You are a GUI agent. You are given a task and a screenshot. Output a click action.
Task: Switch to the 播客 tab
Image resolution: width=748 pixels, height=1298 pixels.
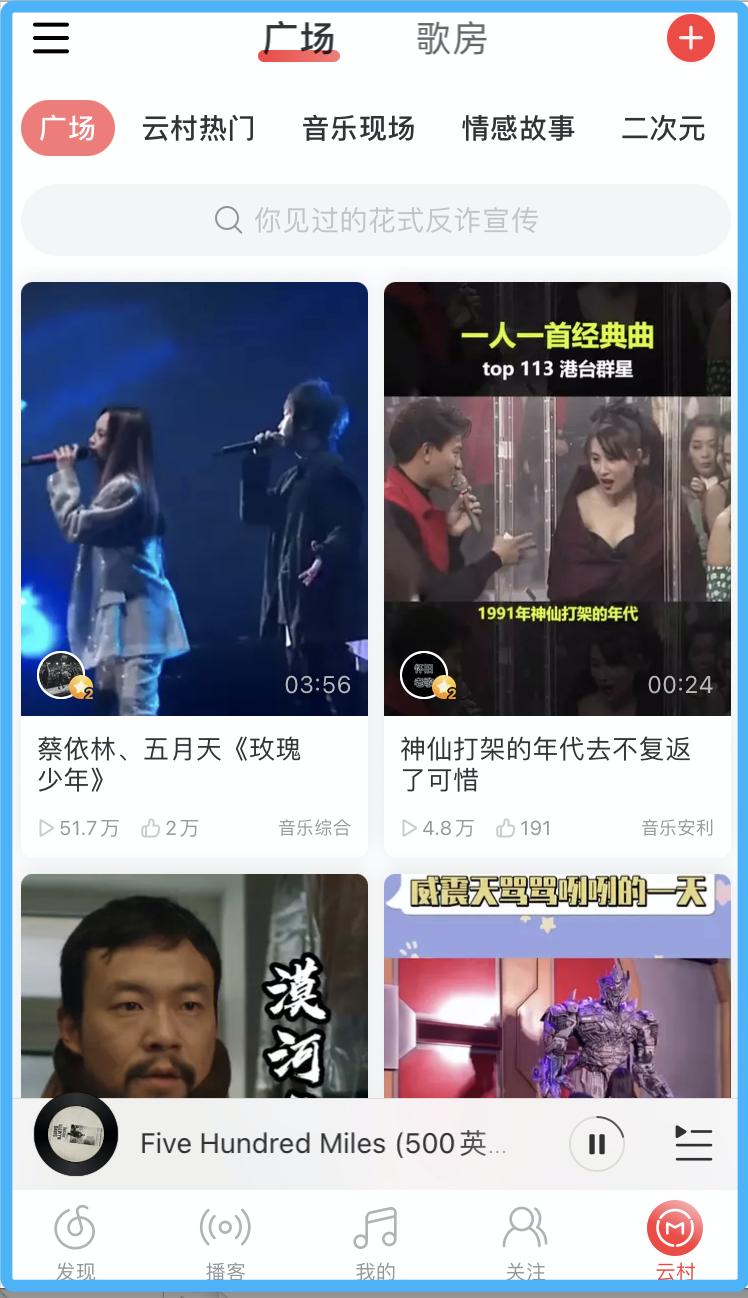[225, 1240]
